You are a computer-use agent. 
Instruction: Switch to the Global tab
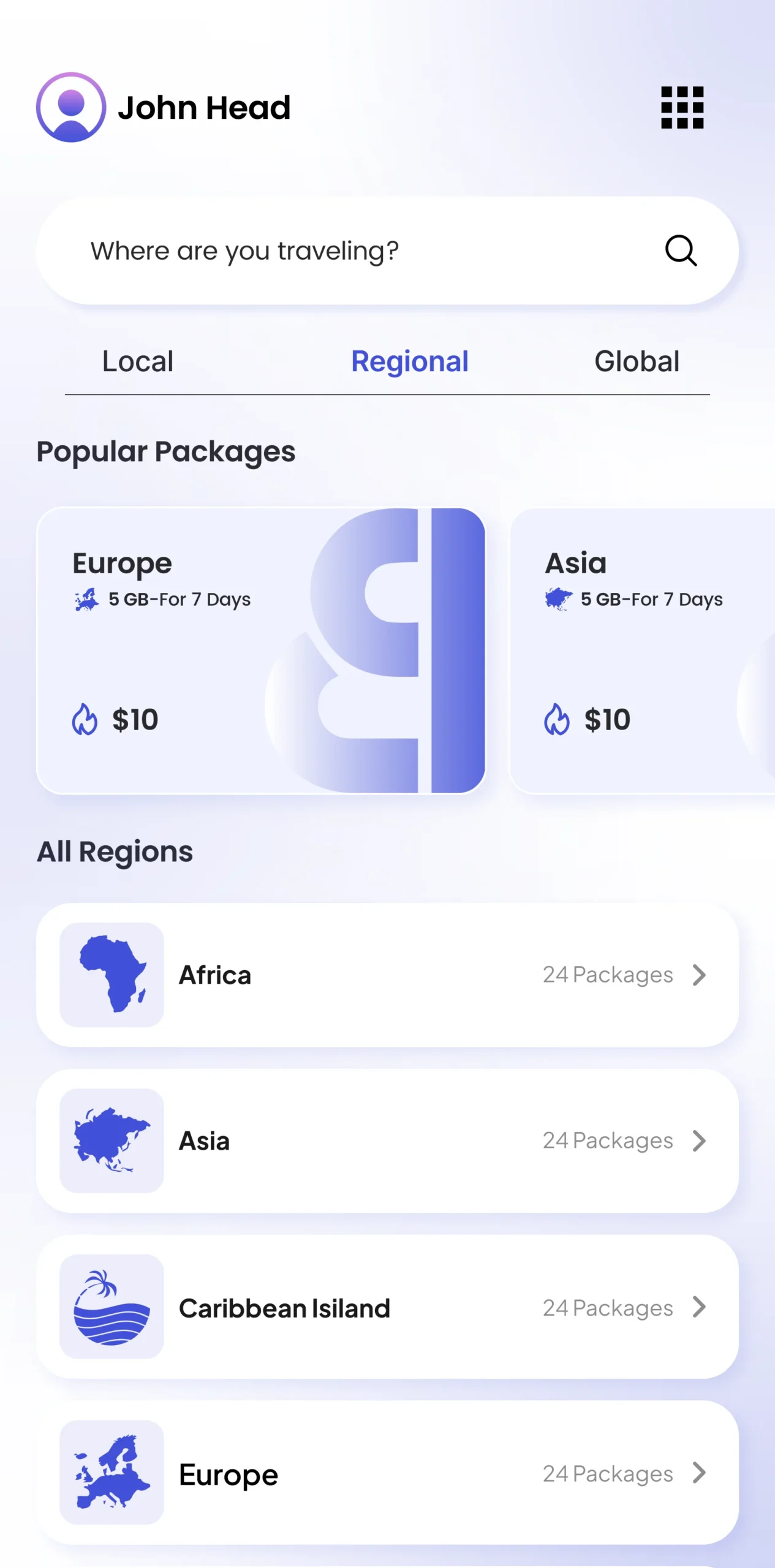coord(637,361)
